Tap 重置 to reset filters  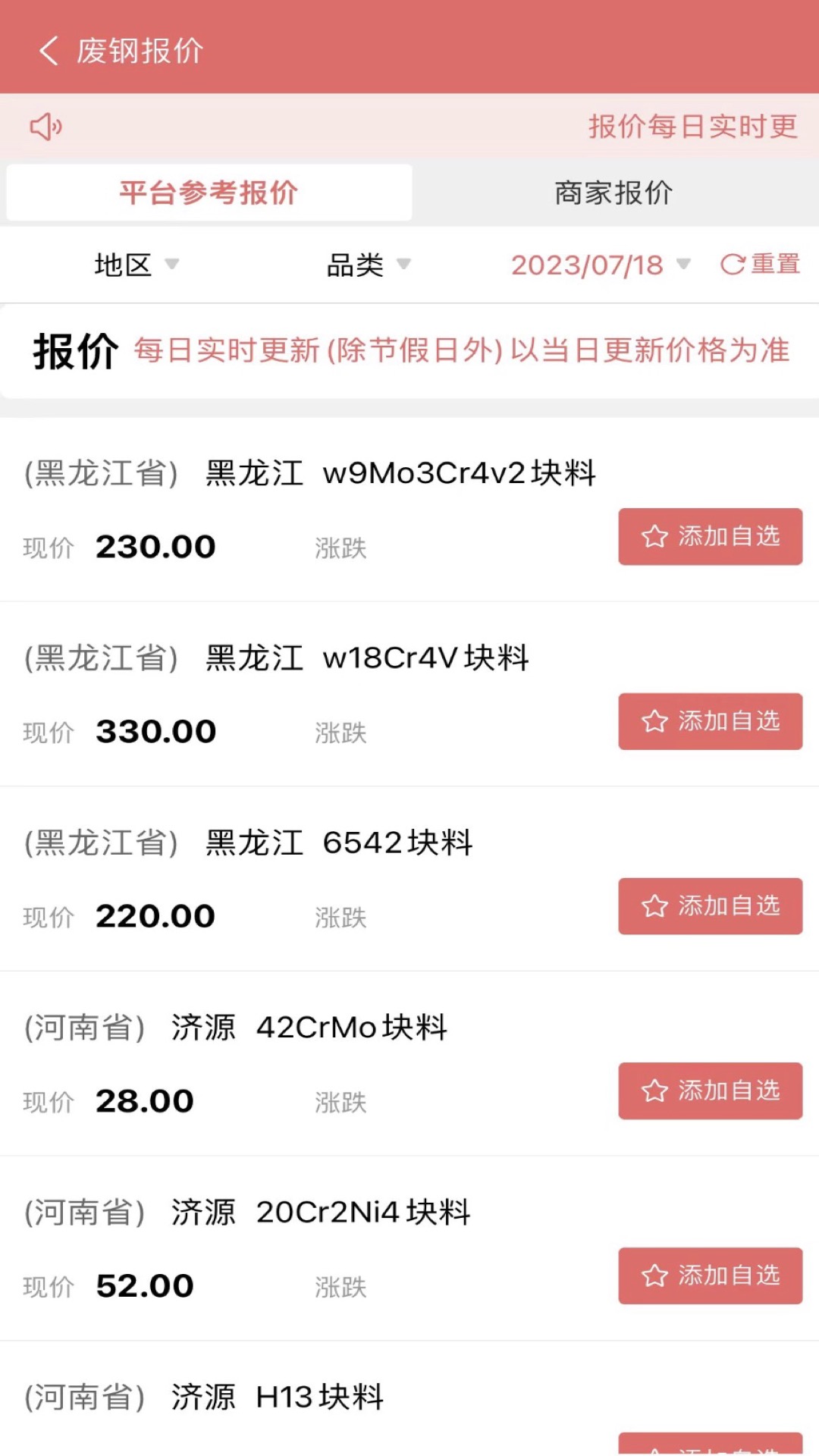coord(760,265)
